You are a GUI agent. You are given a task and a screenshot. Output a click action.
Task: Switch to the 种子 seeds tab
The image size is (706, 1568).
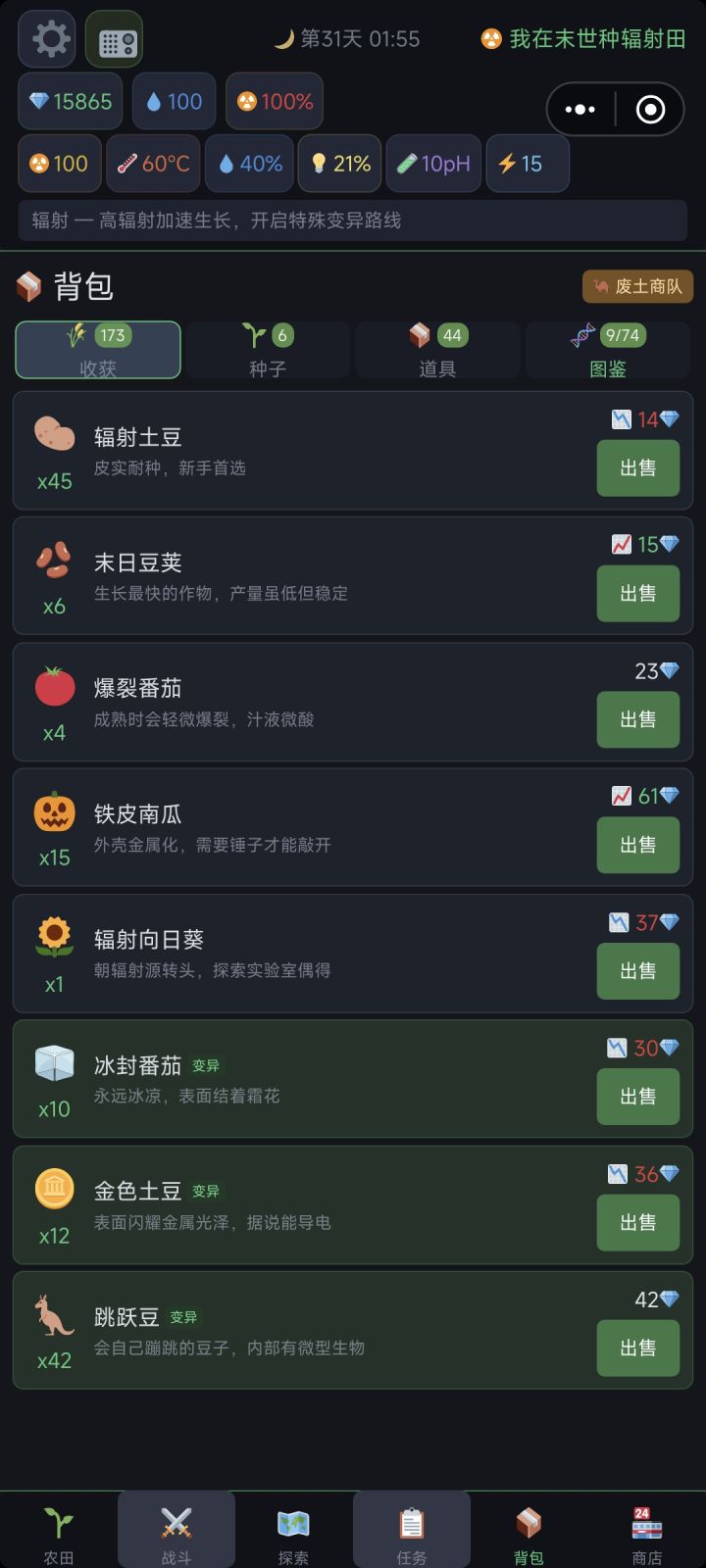click(x=268, y=350)
